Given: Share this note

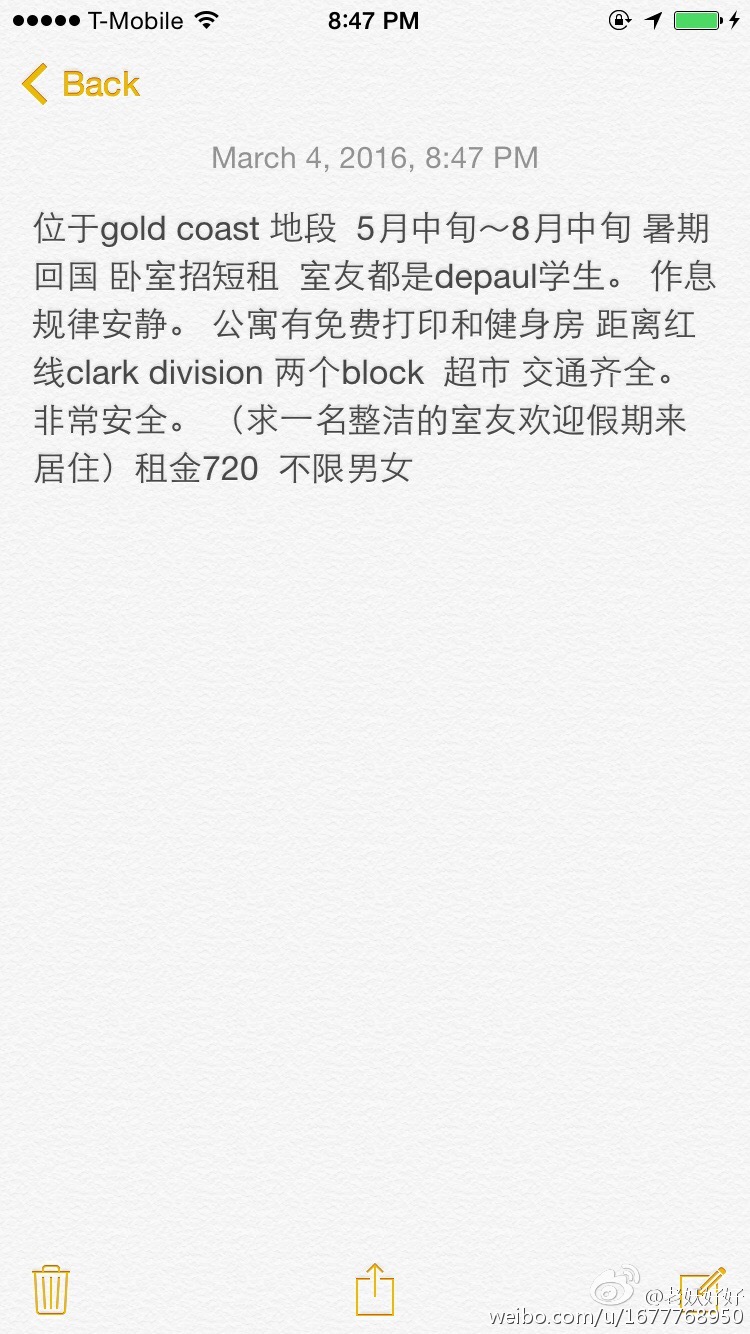Looking at the screenshot, I should pos(375,1288).
